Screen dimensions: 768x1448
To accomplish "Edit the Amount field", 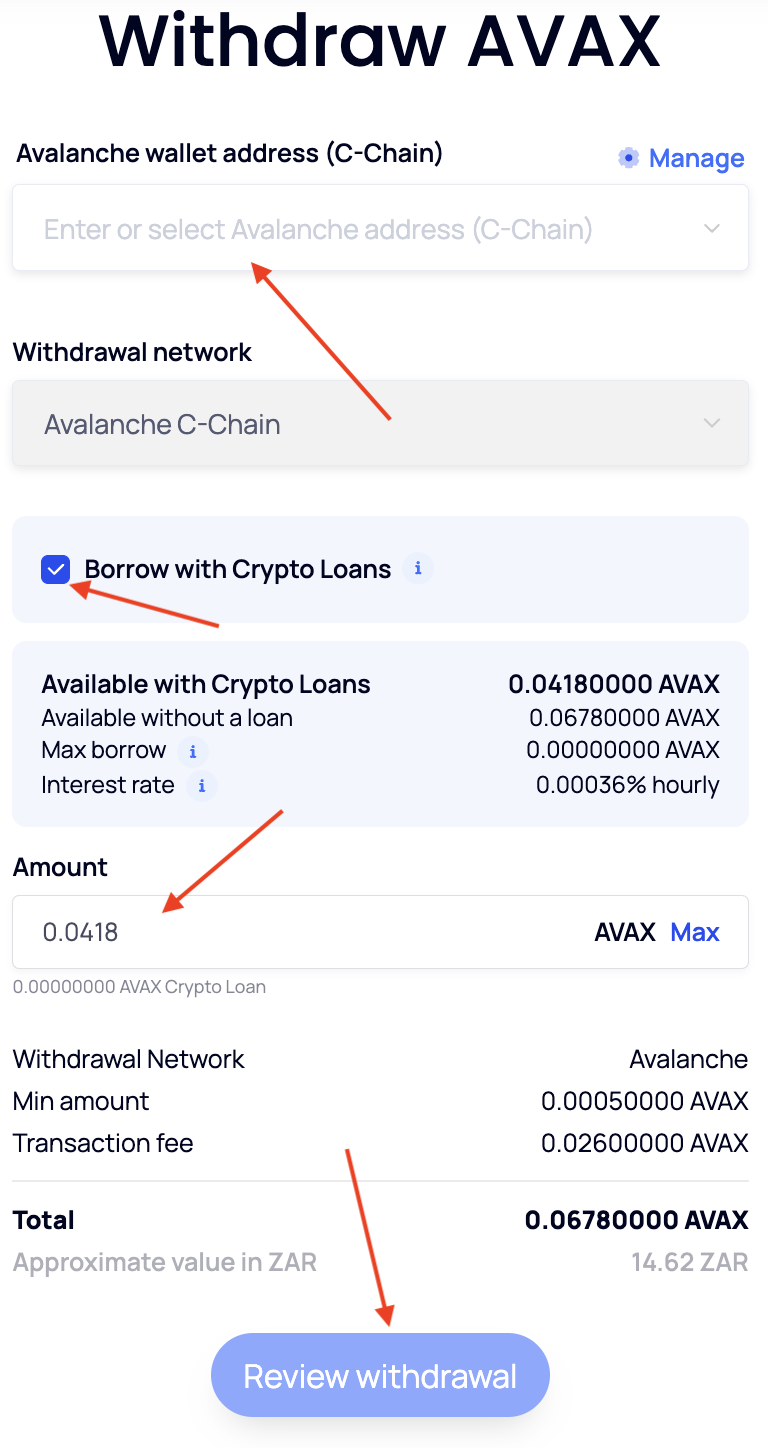I will (380, 932).
